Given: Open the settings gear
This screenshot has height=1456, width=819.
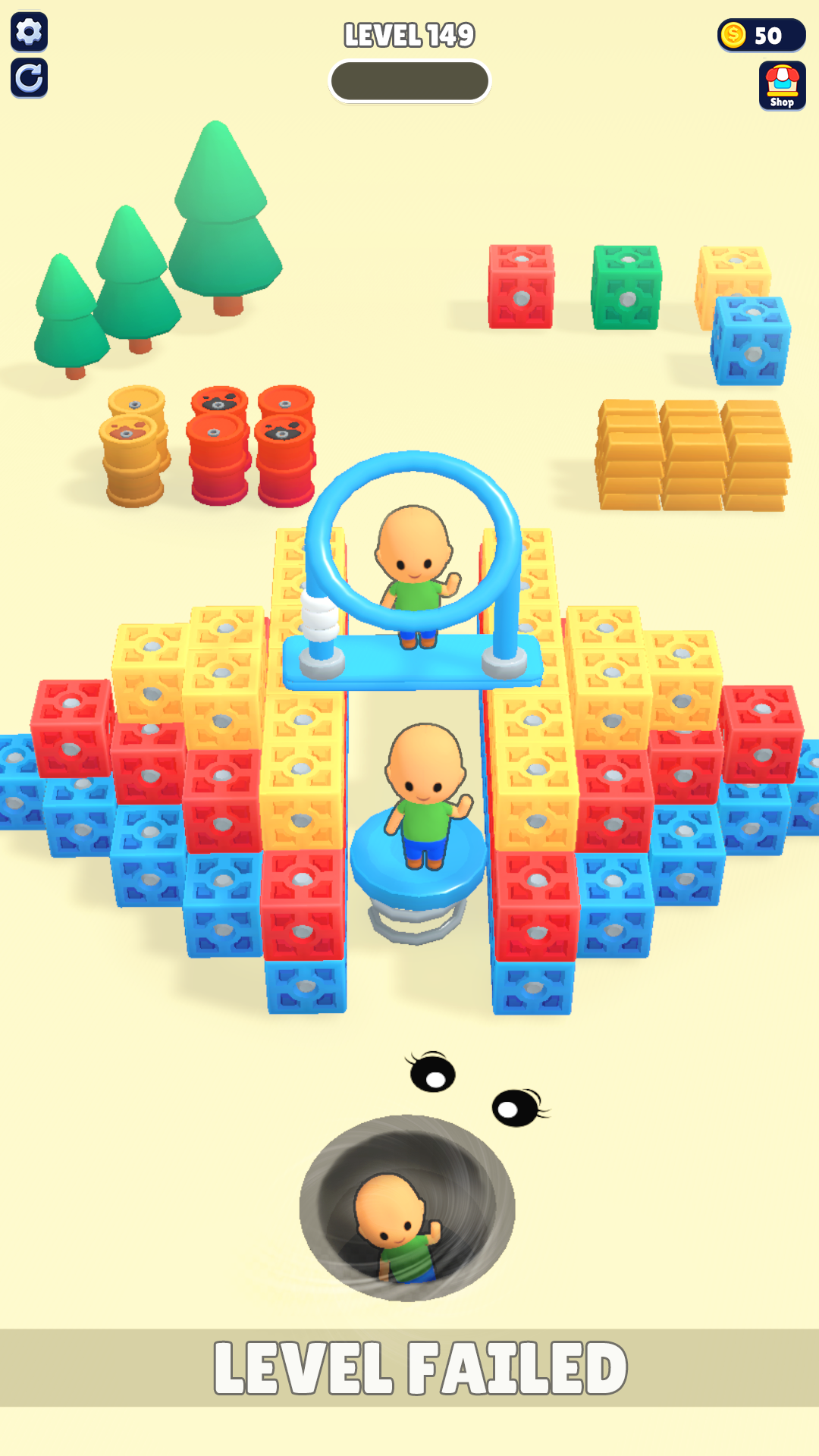Looking at the screenshot, I should click(x=29, y=32).
